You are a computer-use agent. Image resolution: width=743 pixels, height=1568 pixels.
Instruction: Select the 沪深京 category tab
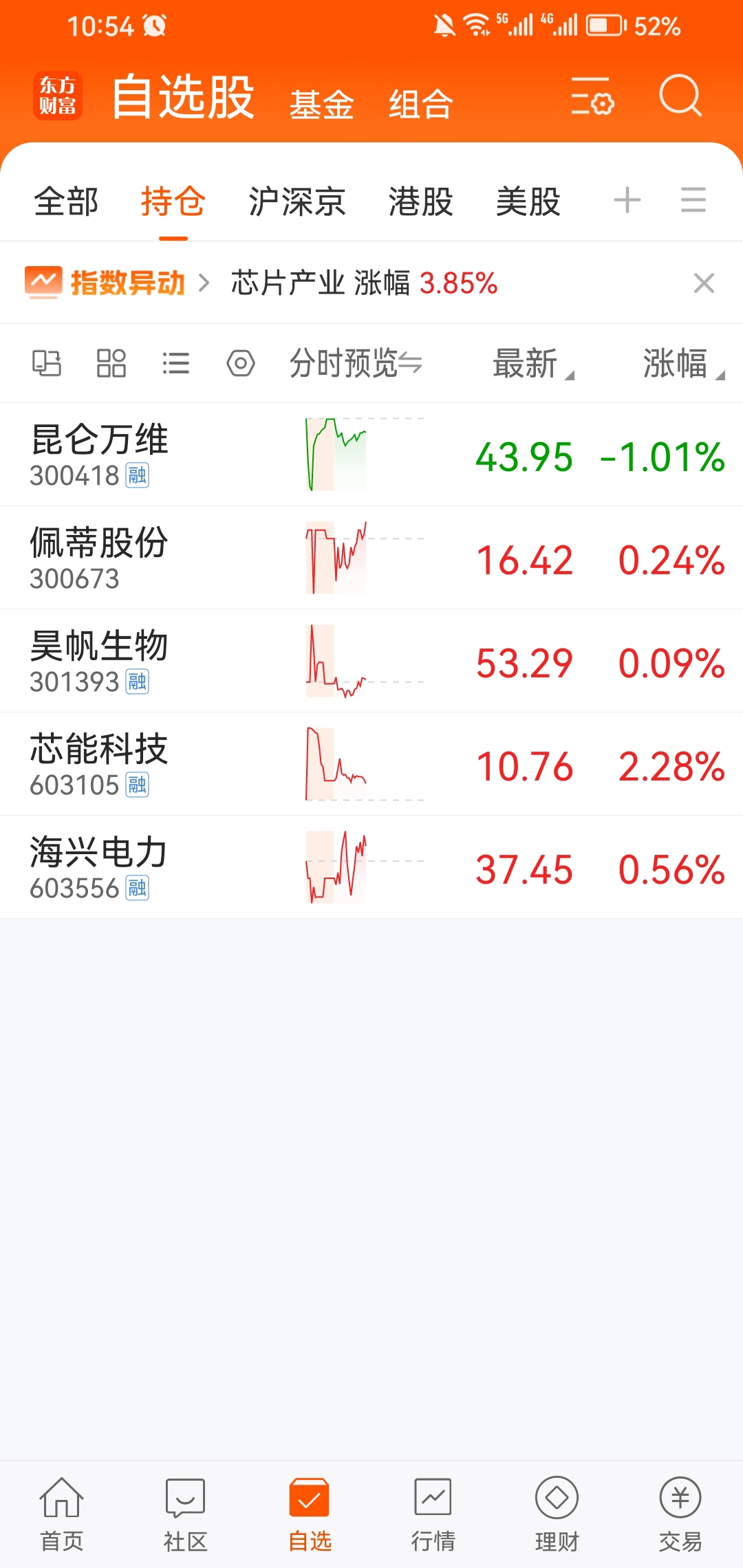[297, 202]
